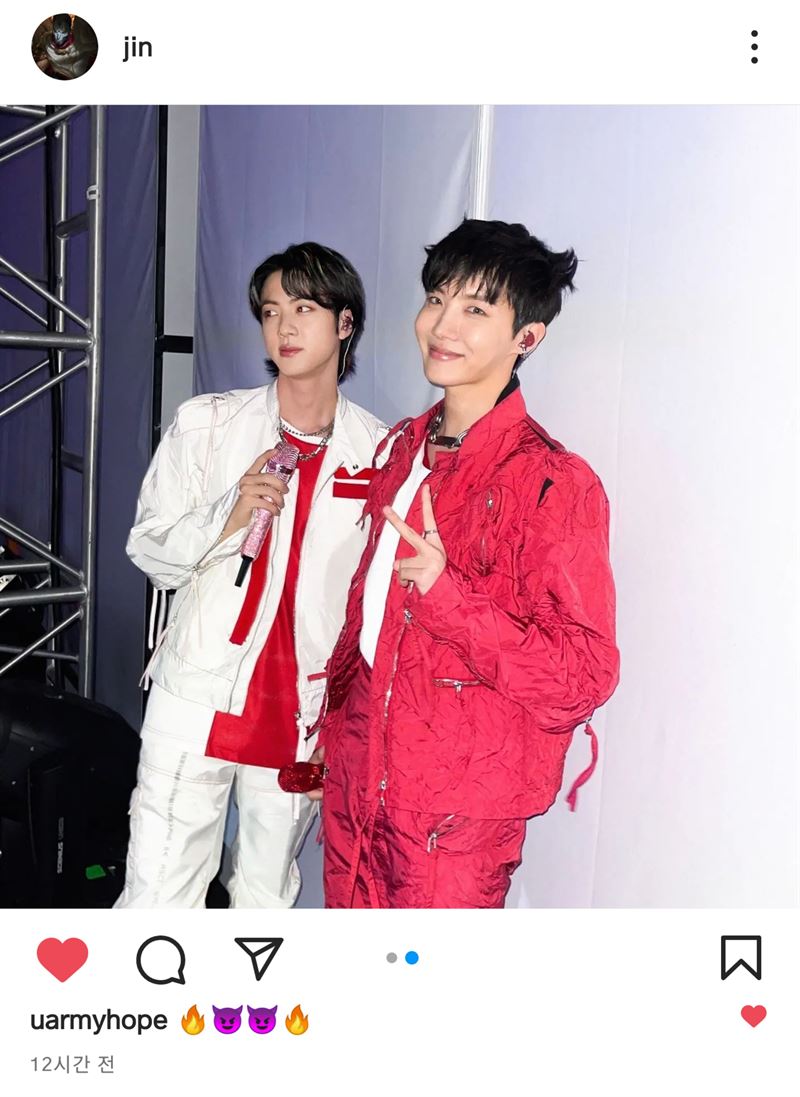
Task: Open jin's profile picture
Action: coord(65,47)
